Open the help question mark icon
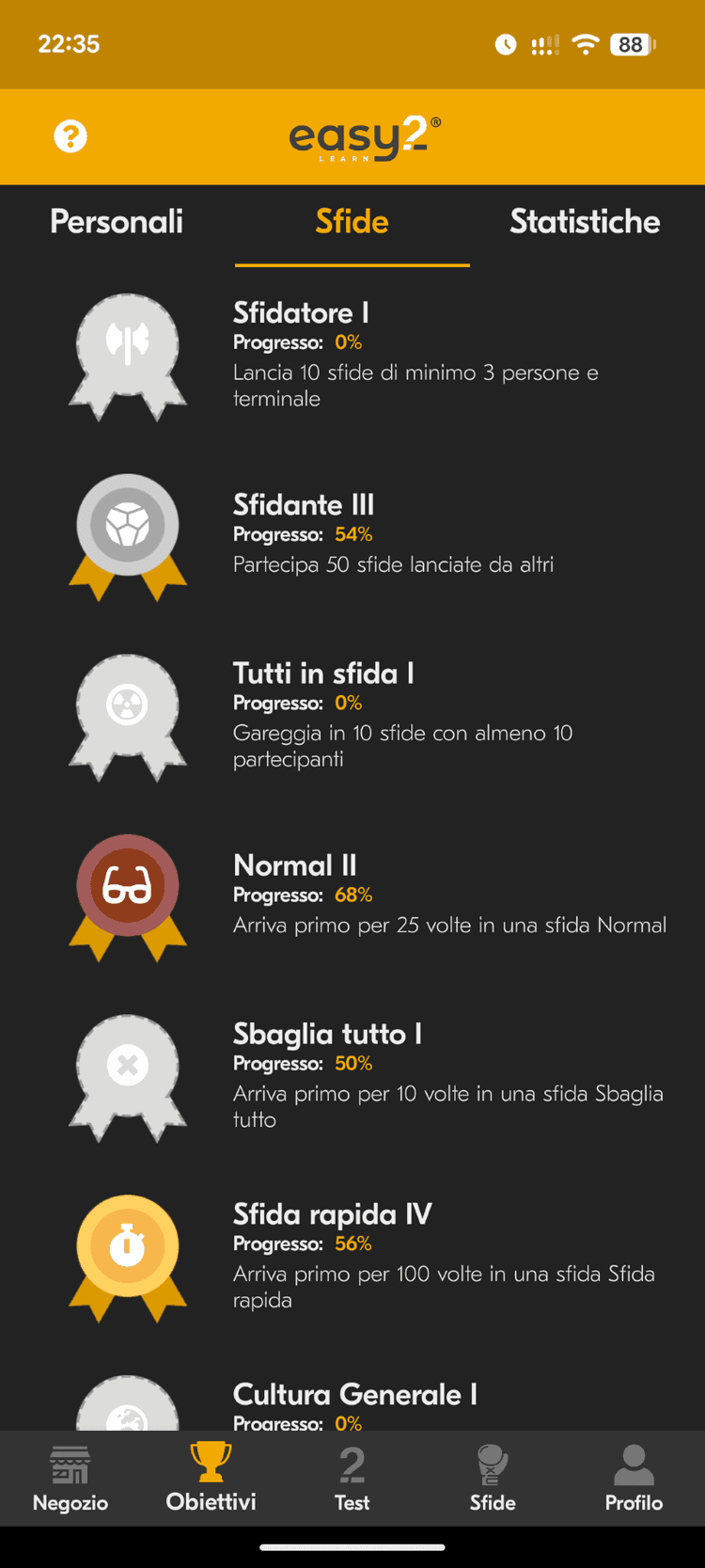This screenshot has height=1568, width=705. coord(70,136)
